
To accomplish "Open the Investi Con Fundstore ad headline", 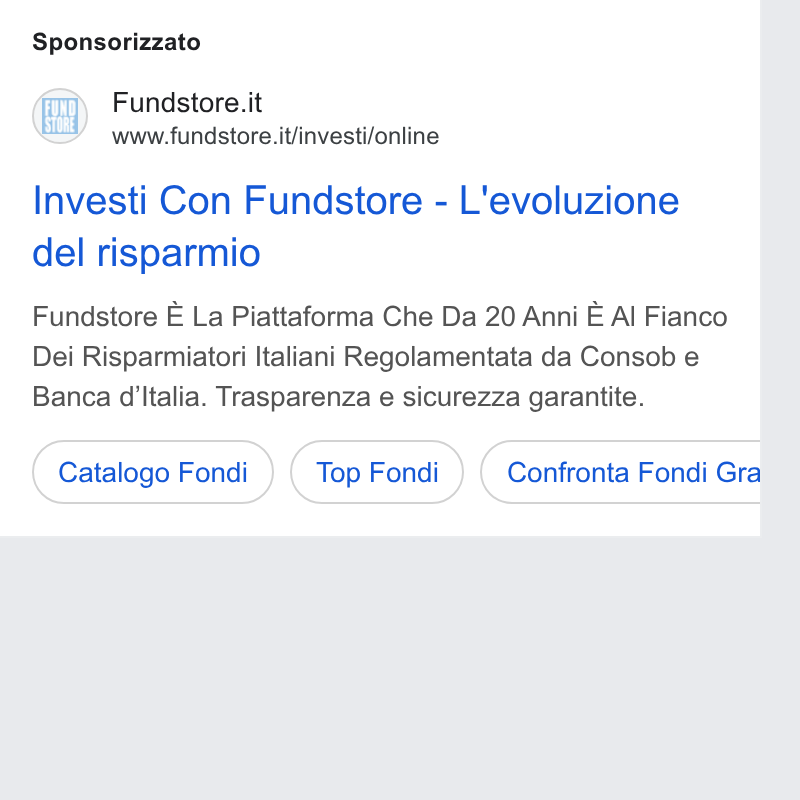I will click(356, 226).
